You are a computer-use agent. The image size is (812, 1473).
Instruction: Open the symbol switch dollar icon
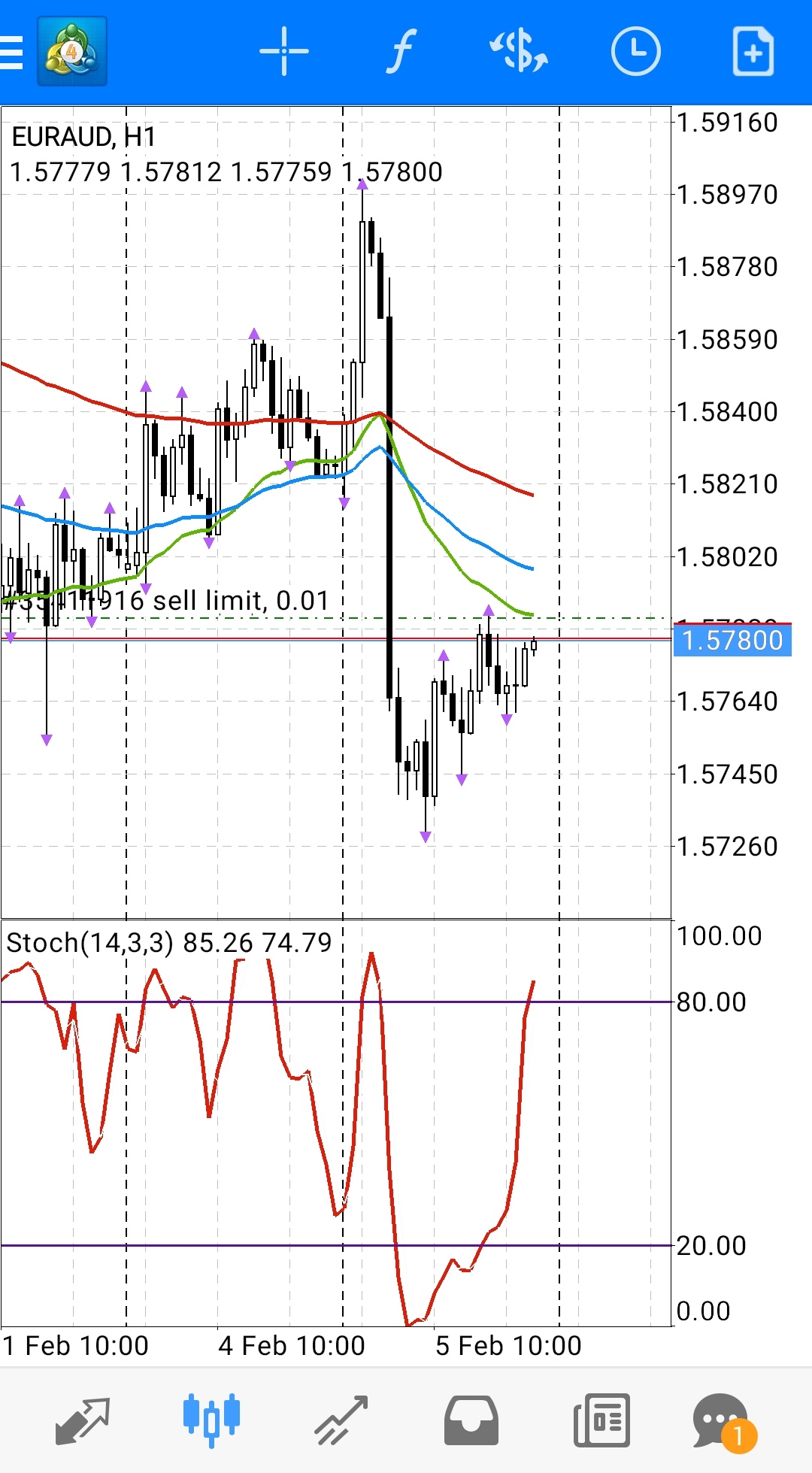point(519,51)
